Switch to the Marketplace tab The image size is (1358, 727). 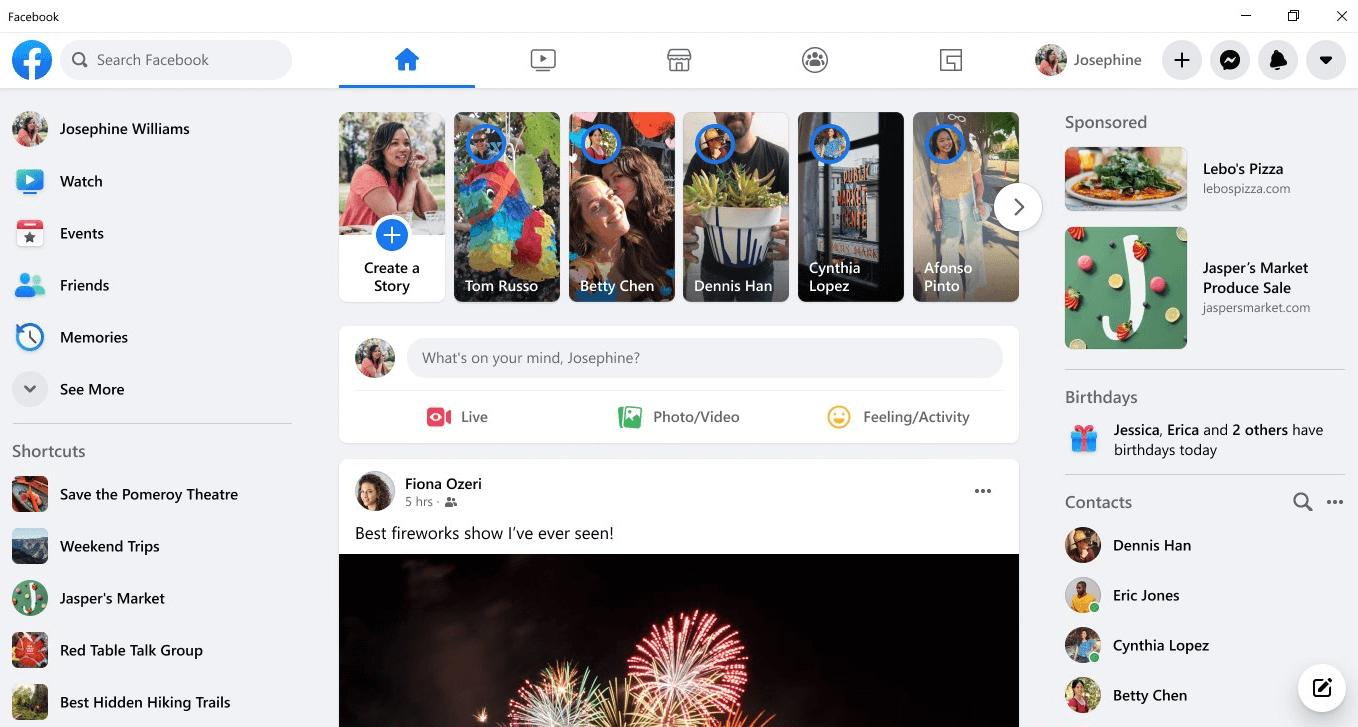click(x=679, y=60)
